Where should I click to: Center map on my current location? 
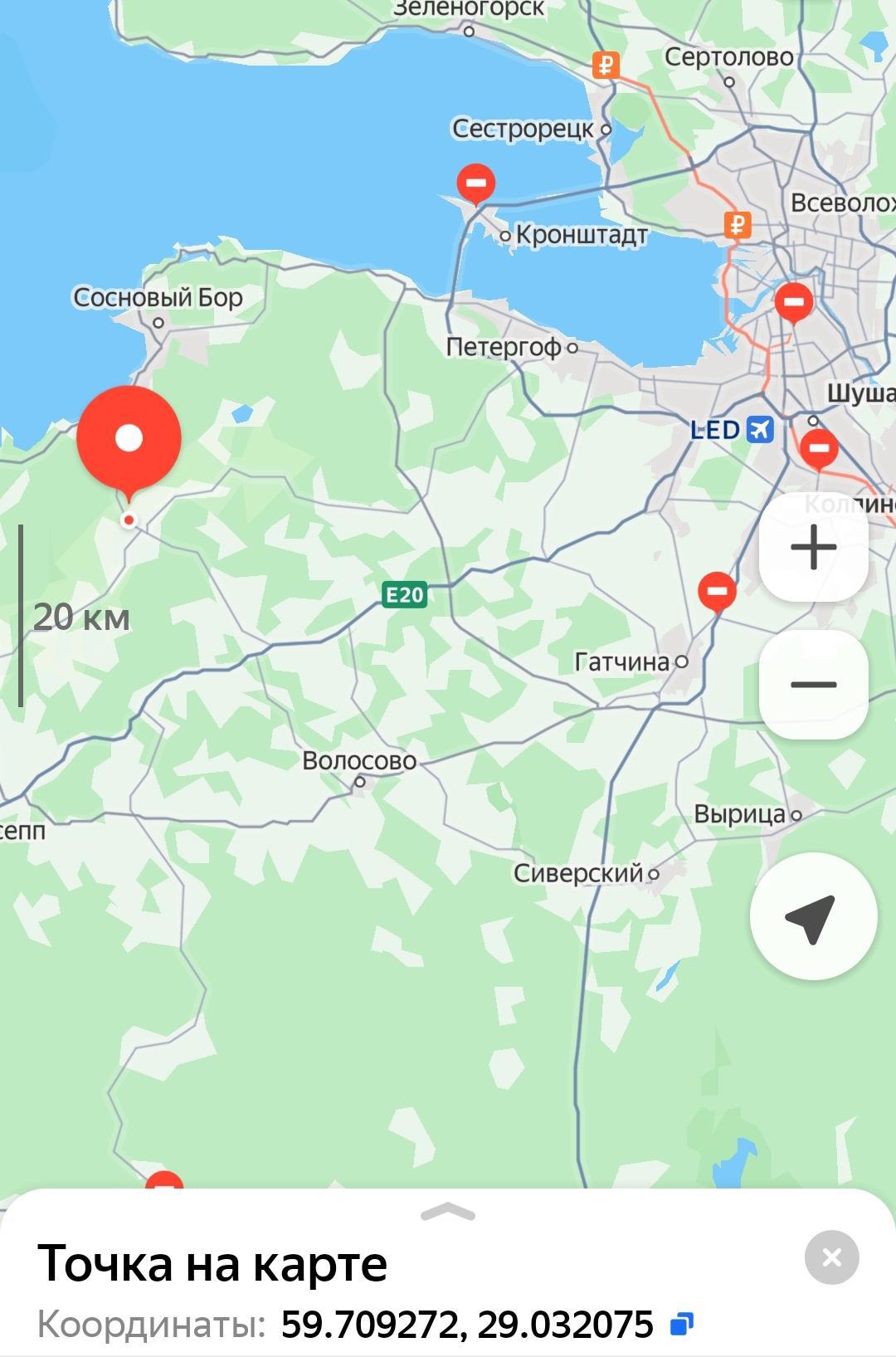pos(812,916)
